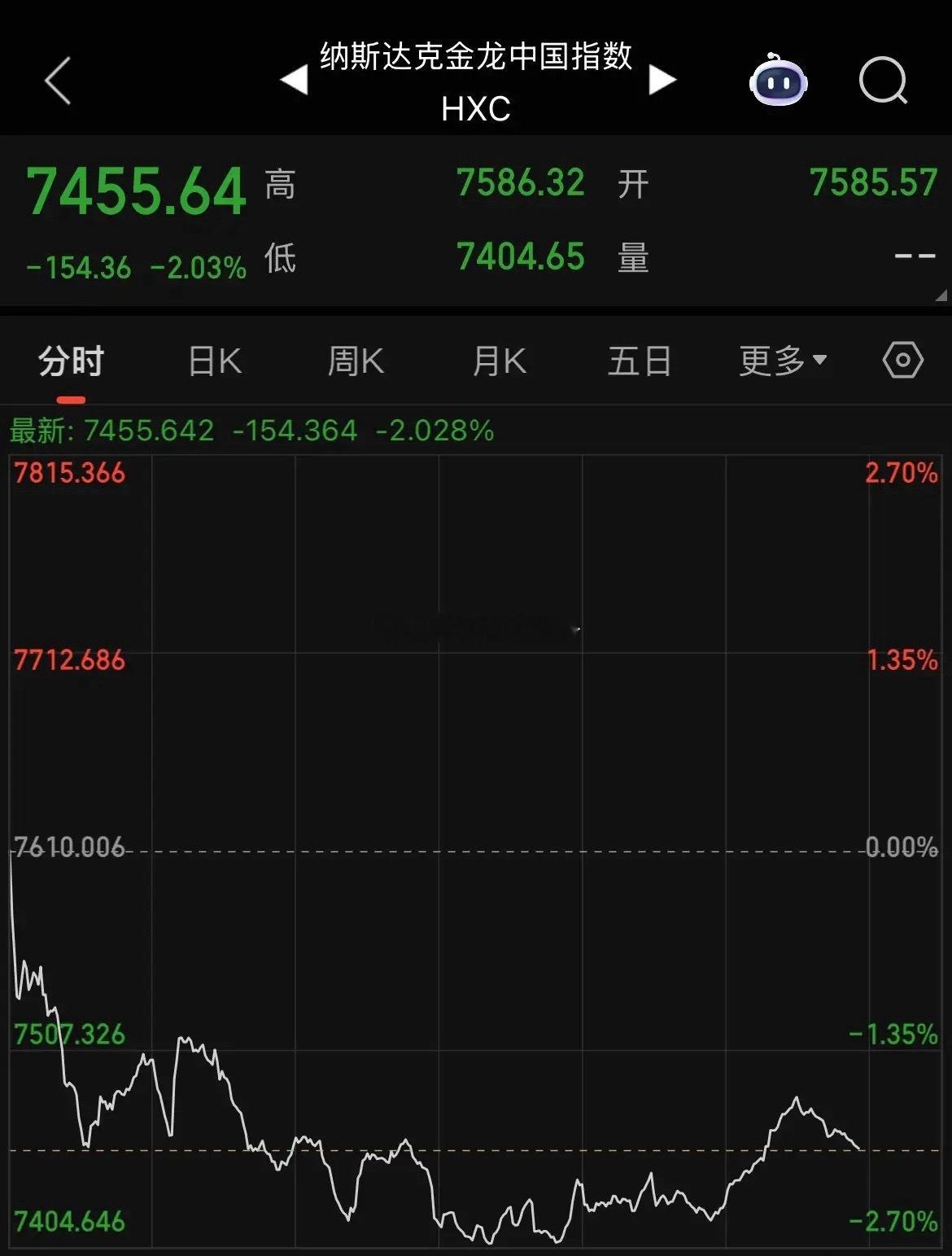Open the stock search
Viewport: 952px width, 1256px height.
pos(883,81)
